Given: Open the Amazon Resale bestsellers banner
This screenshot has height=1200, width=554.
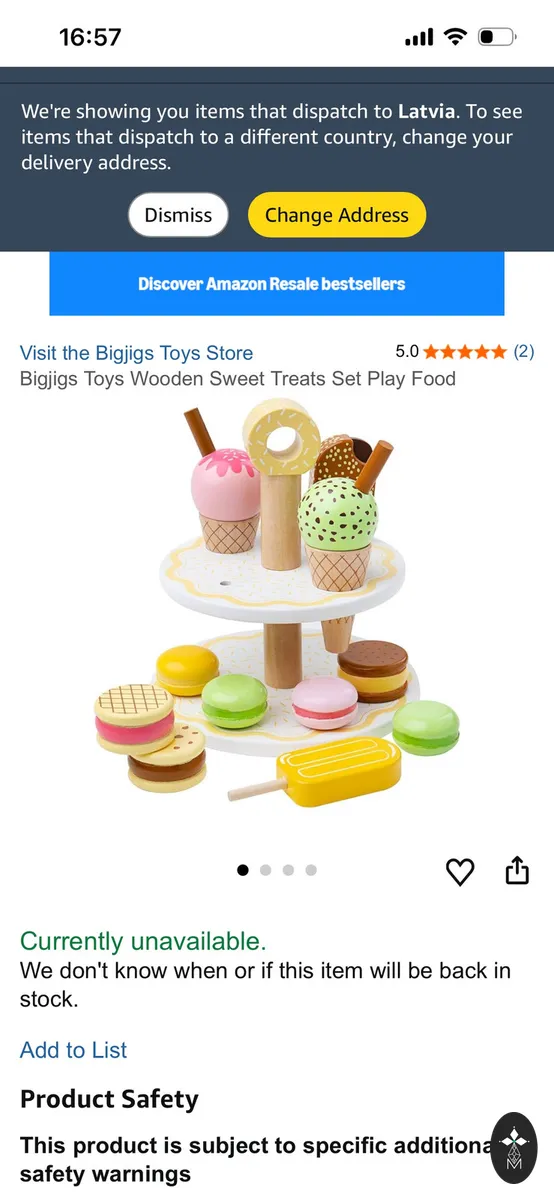Looking at the screenshot, I should [x=277, y=284].
